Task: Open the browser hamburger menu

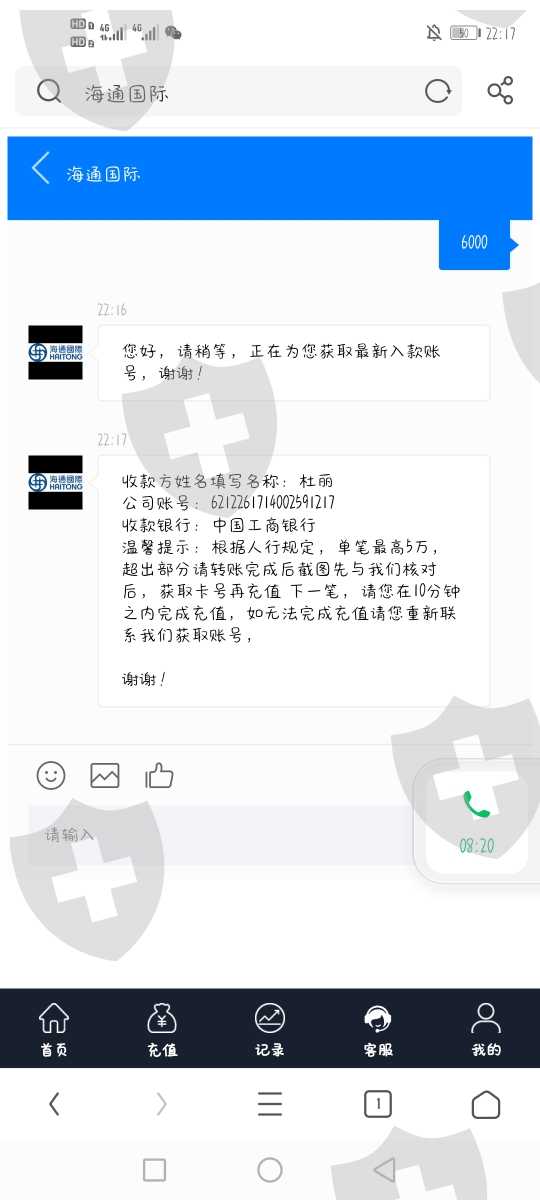Action: click(x=270, y=1104)
